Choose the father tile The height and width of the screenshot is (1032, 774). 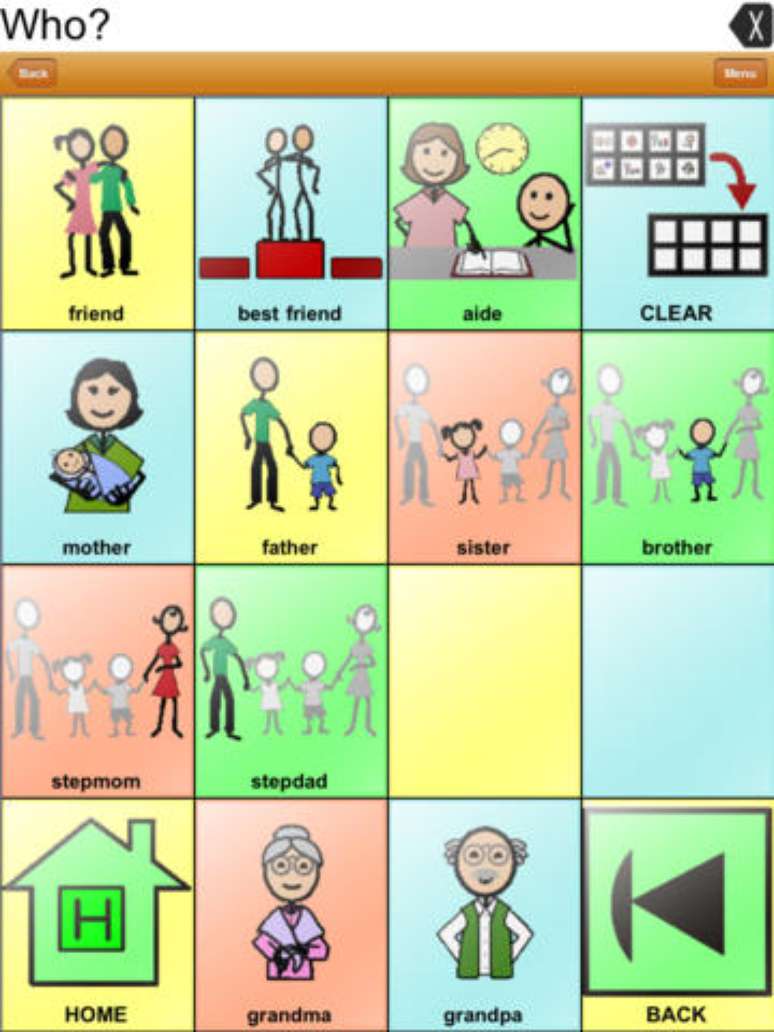pyautogui.click(x=290, y=447)
